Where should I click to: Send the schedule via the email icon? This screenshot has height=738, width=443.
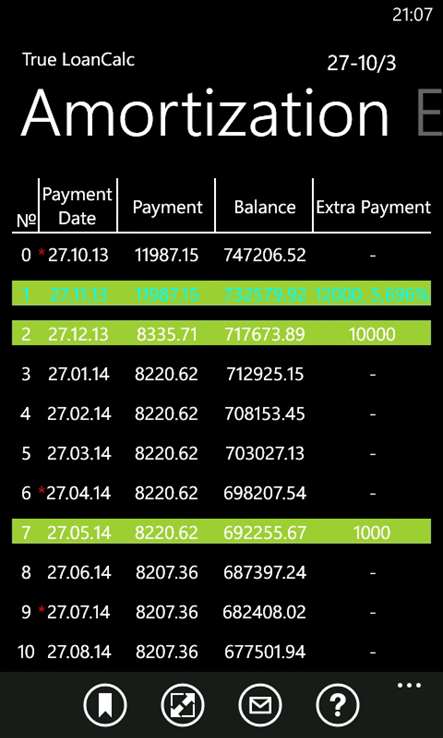click(260, 705)
